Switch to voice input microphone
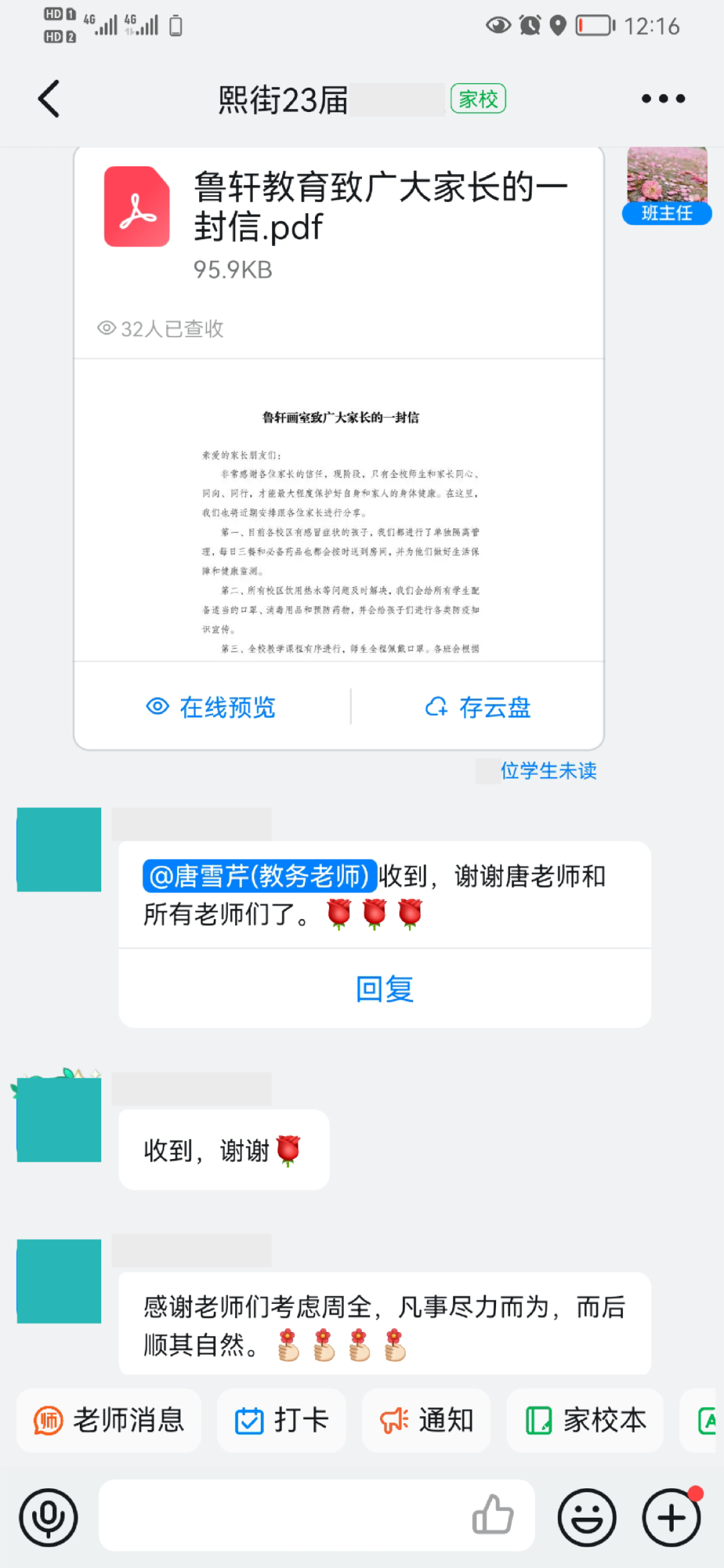Viewport: 724px width, 1568px height. 48,1518
